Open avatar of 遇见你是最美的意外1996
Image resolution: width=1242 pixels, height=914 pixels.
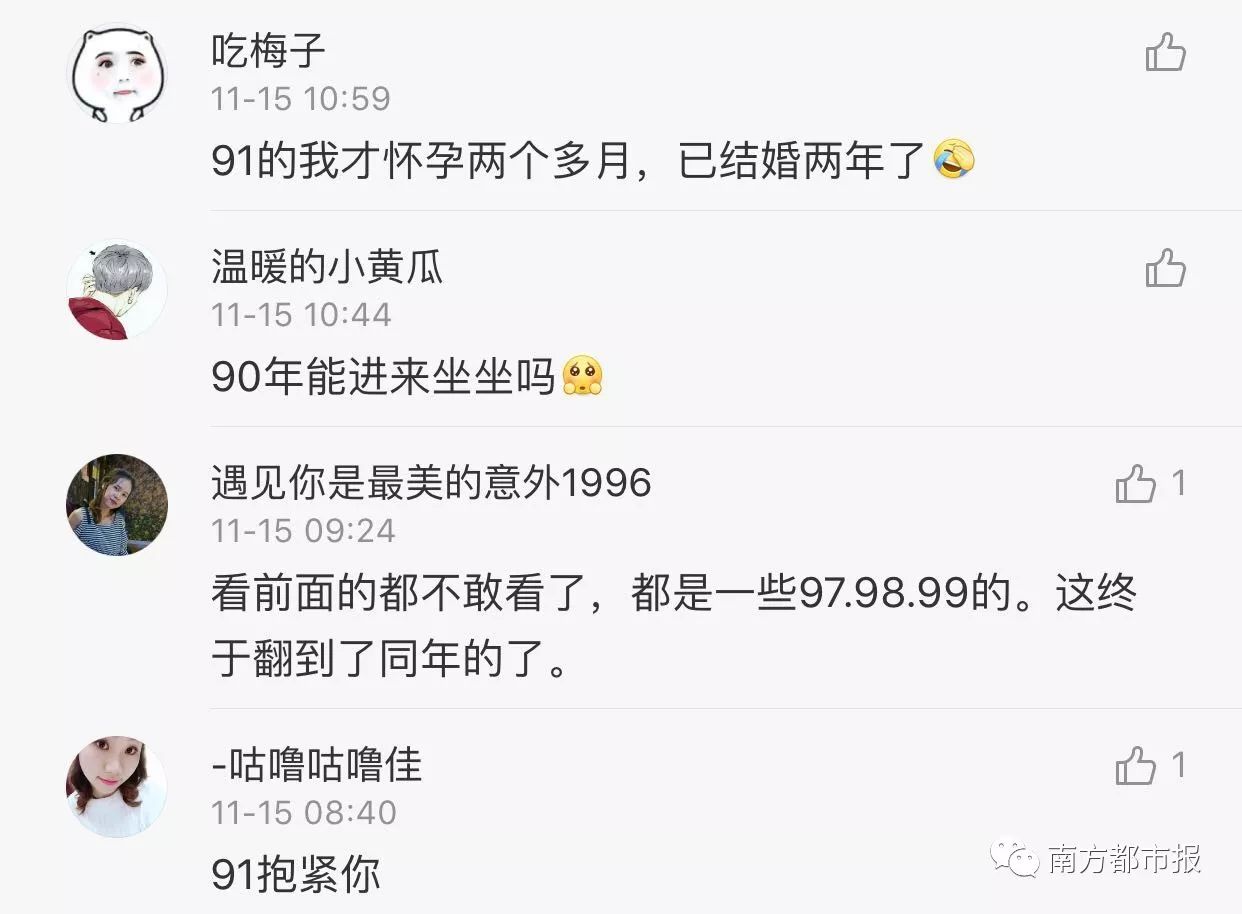tap(117, 505)
